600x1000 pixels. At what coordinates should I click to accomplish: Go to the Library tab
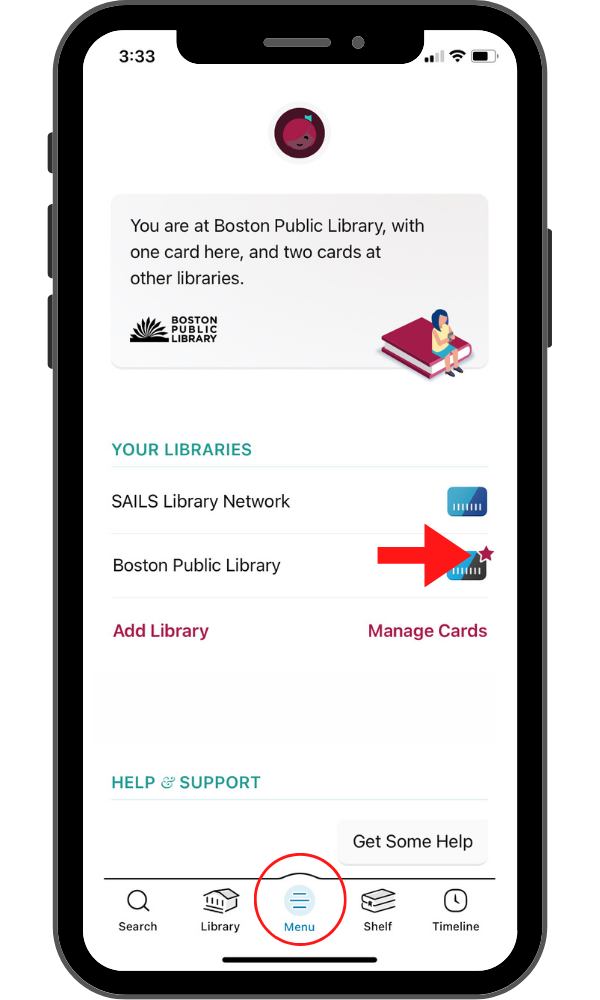(220, 910)
